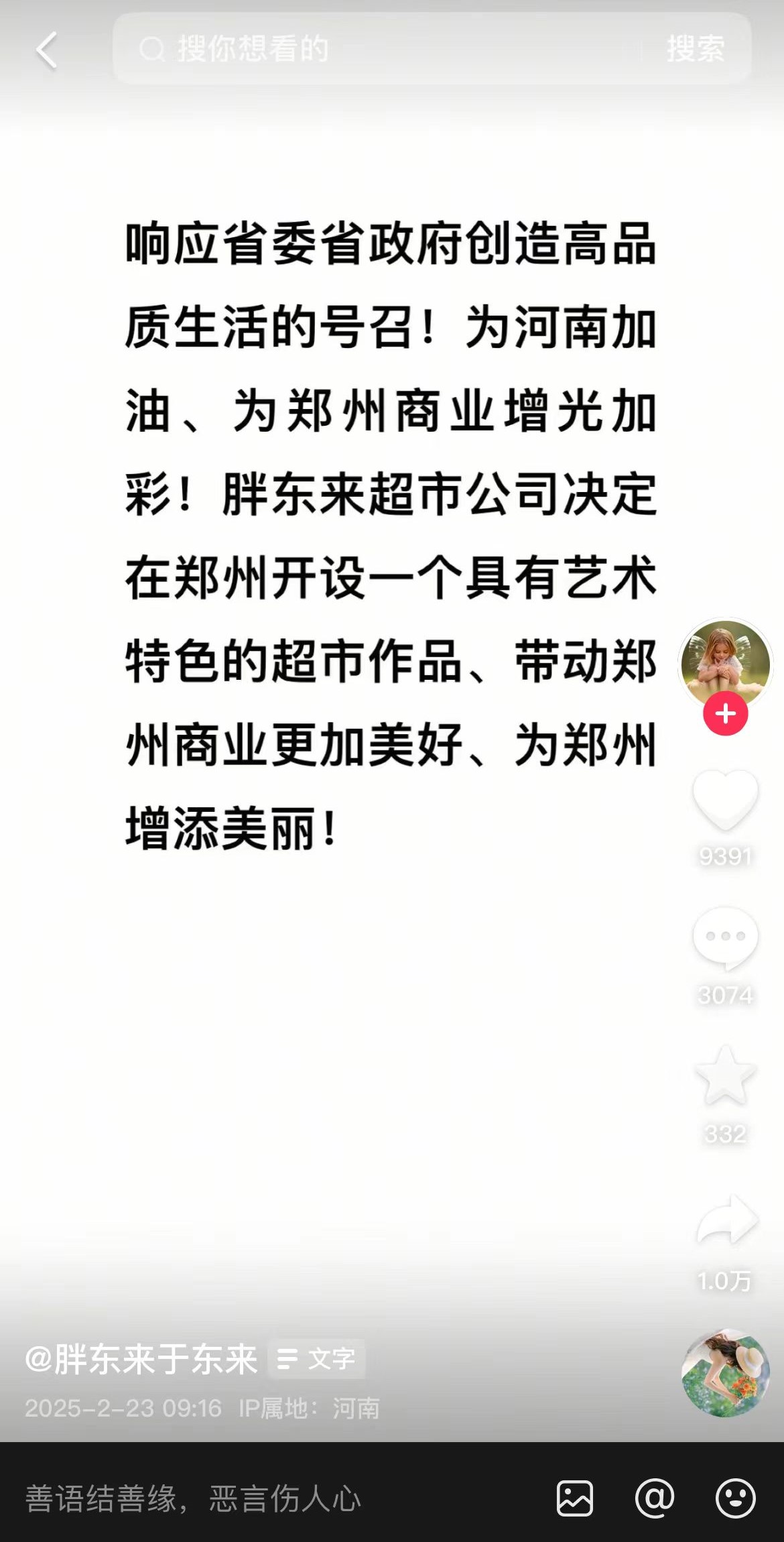The height and width of the screenshot is (1542, 784).
Task: Add this post to favorites with star
Action: click(x=725, y=1076)
